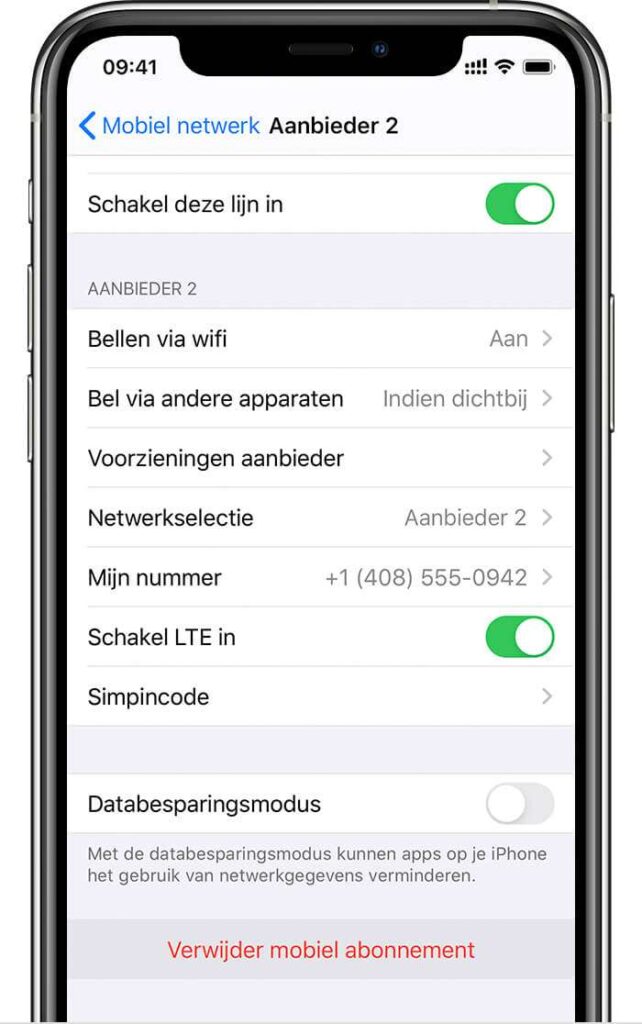642x1024 pixels.
Task: Tap Verwijder mobiel abonnement
Action: [321, 949]
